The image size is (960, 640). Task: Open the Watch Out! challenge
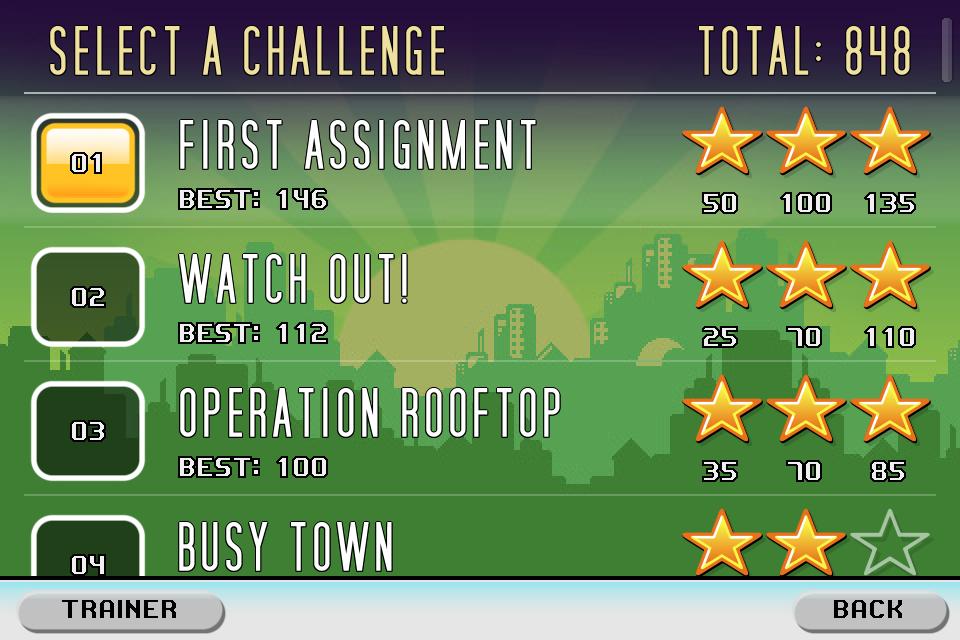coord(88,297)
